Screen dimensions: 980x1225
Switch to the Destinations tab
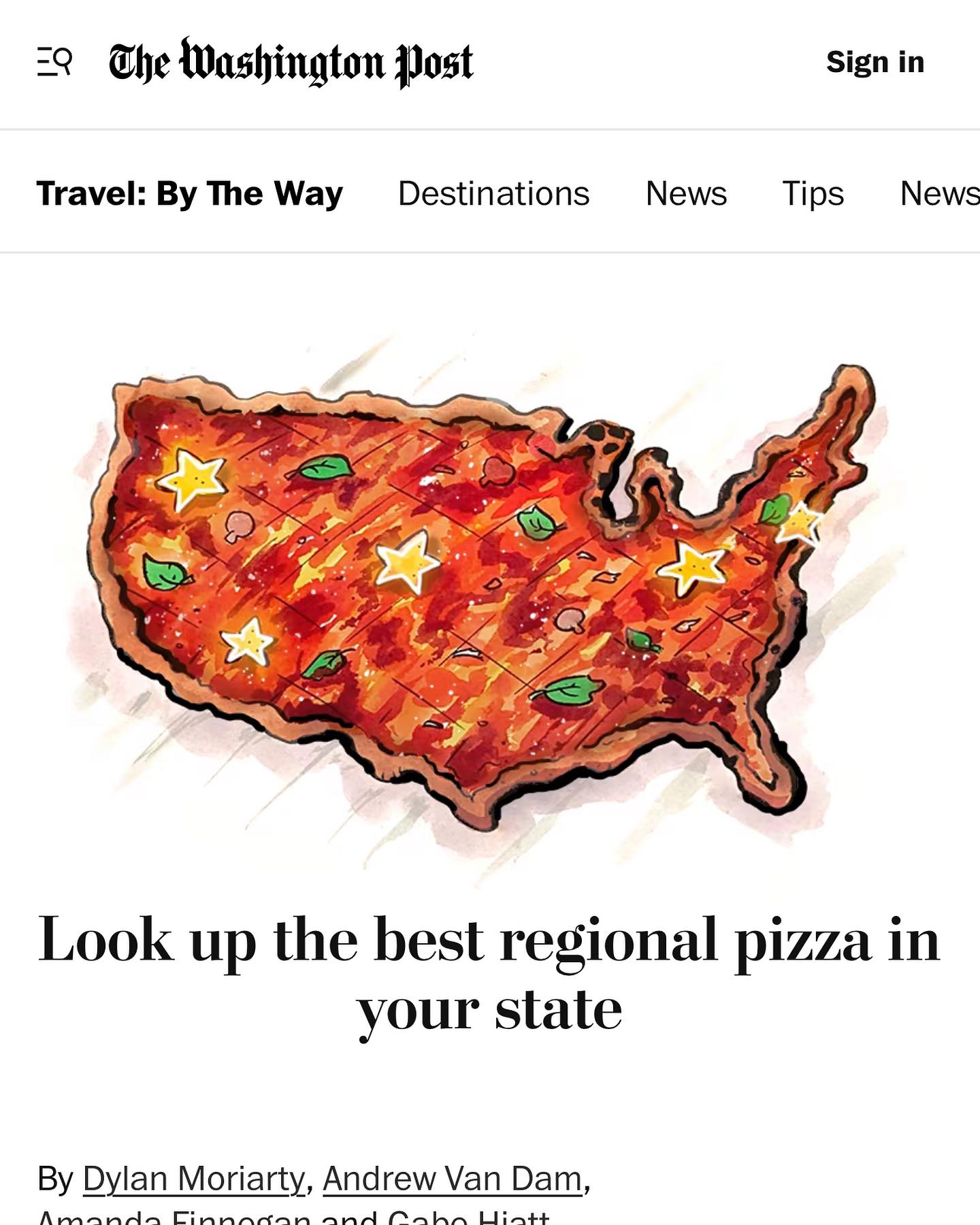[x=493, y=193]
